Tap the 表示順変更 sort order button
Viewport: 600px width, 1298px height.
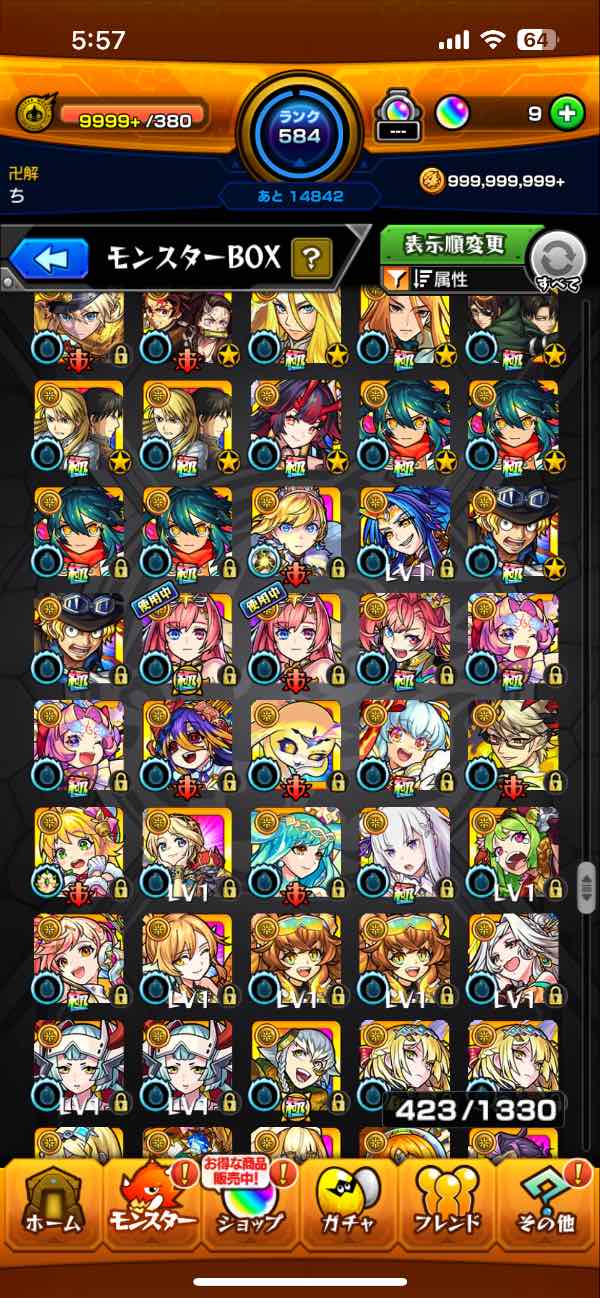[455, 244]
